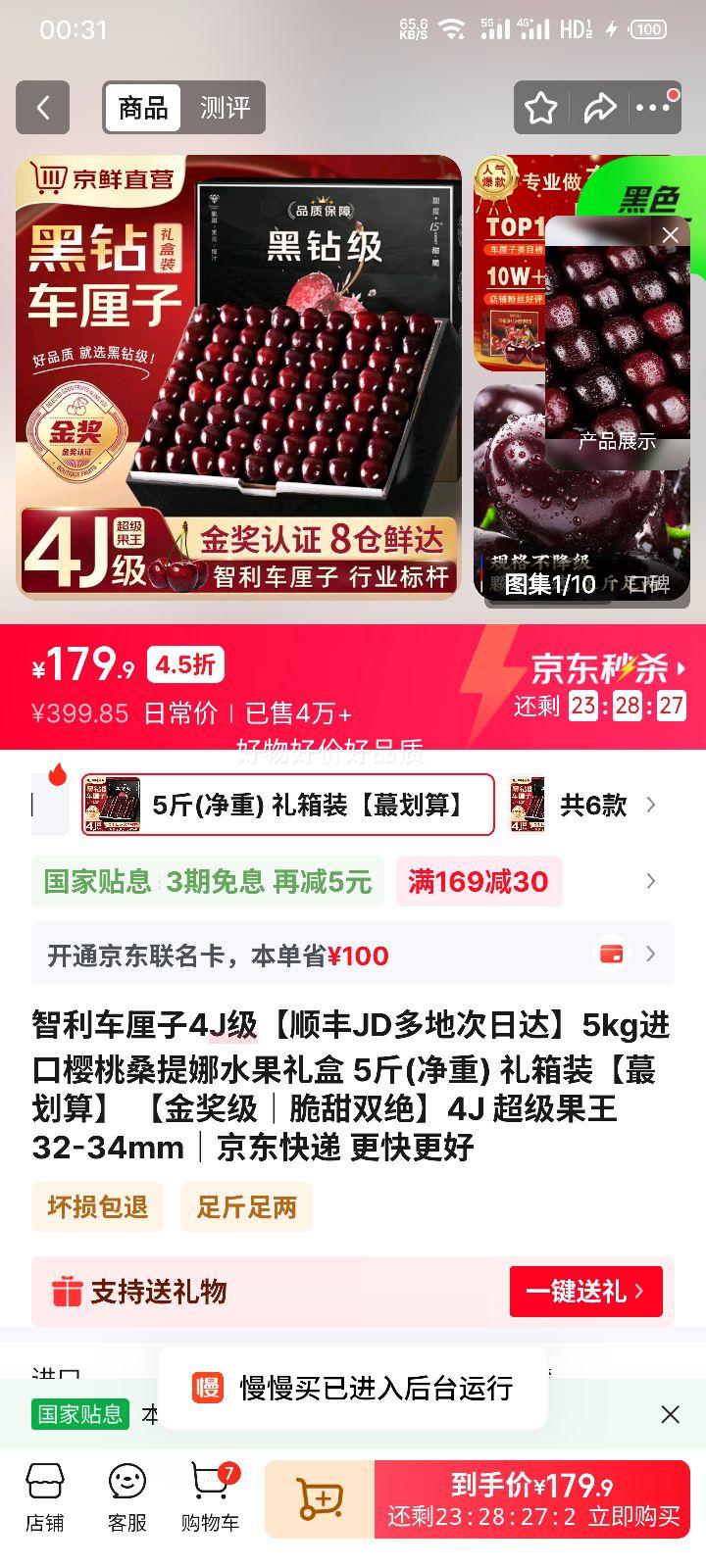The height and width of the screenshot is (1568, 706).
Task: Tap the back arrow at top left
Action: pos(42,108)
